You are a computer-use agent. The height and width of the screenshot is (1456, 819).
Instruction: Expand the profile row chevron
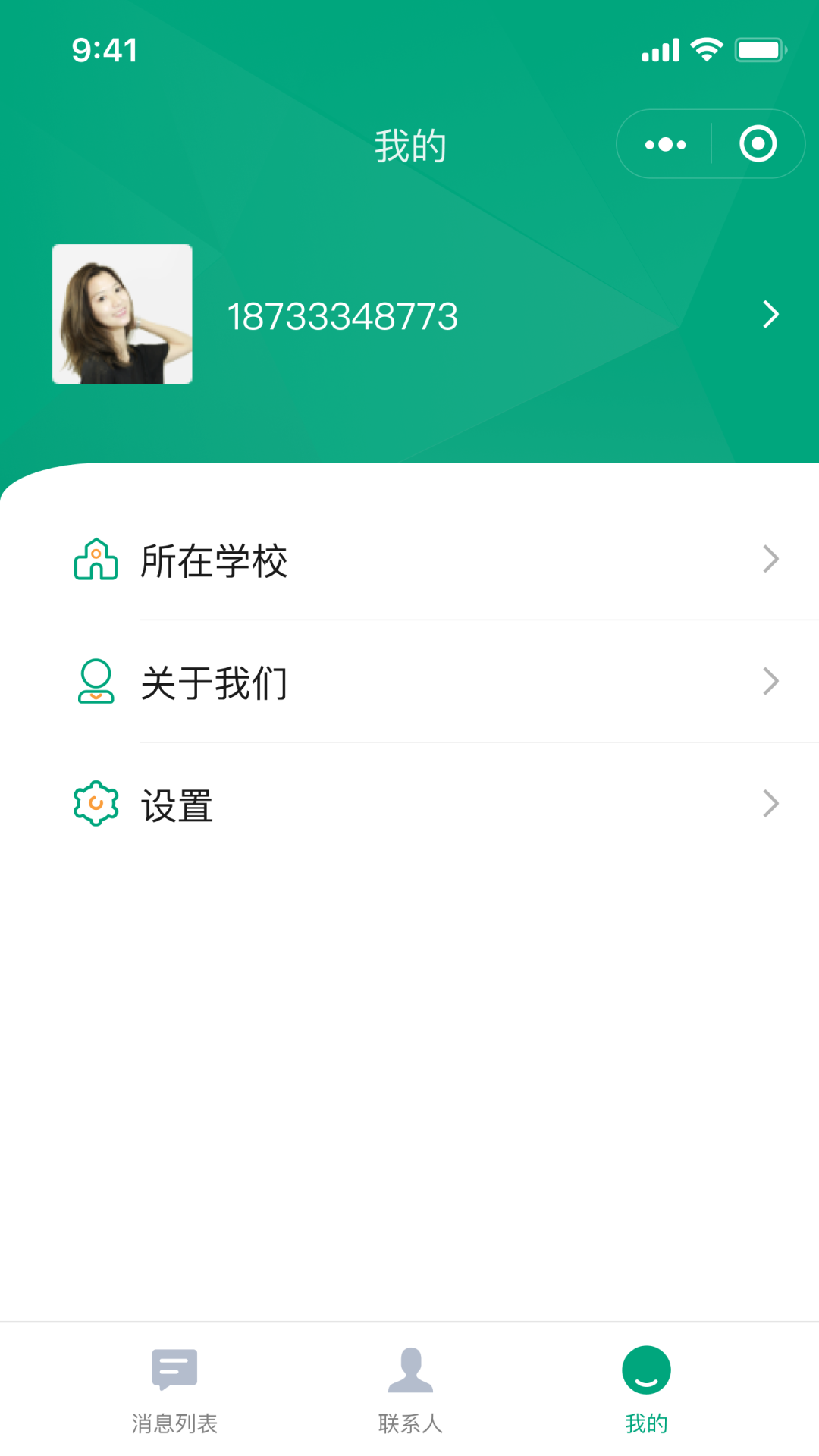point(771,314)
